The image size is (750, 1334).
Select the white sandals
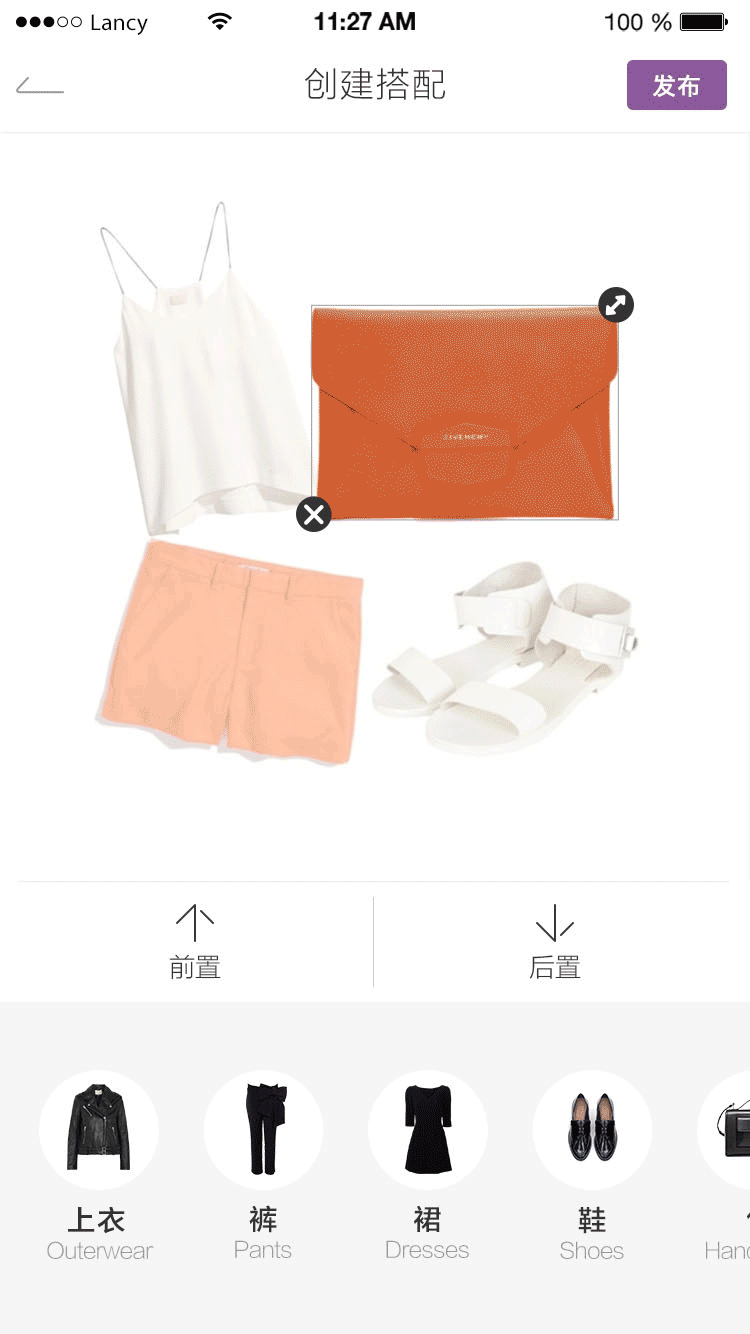[x=506, y=655]
